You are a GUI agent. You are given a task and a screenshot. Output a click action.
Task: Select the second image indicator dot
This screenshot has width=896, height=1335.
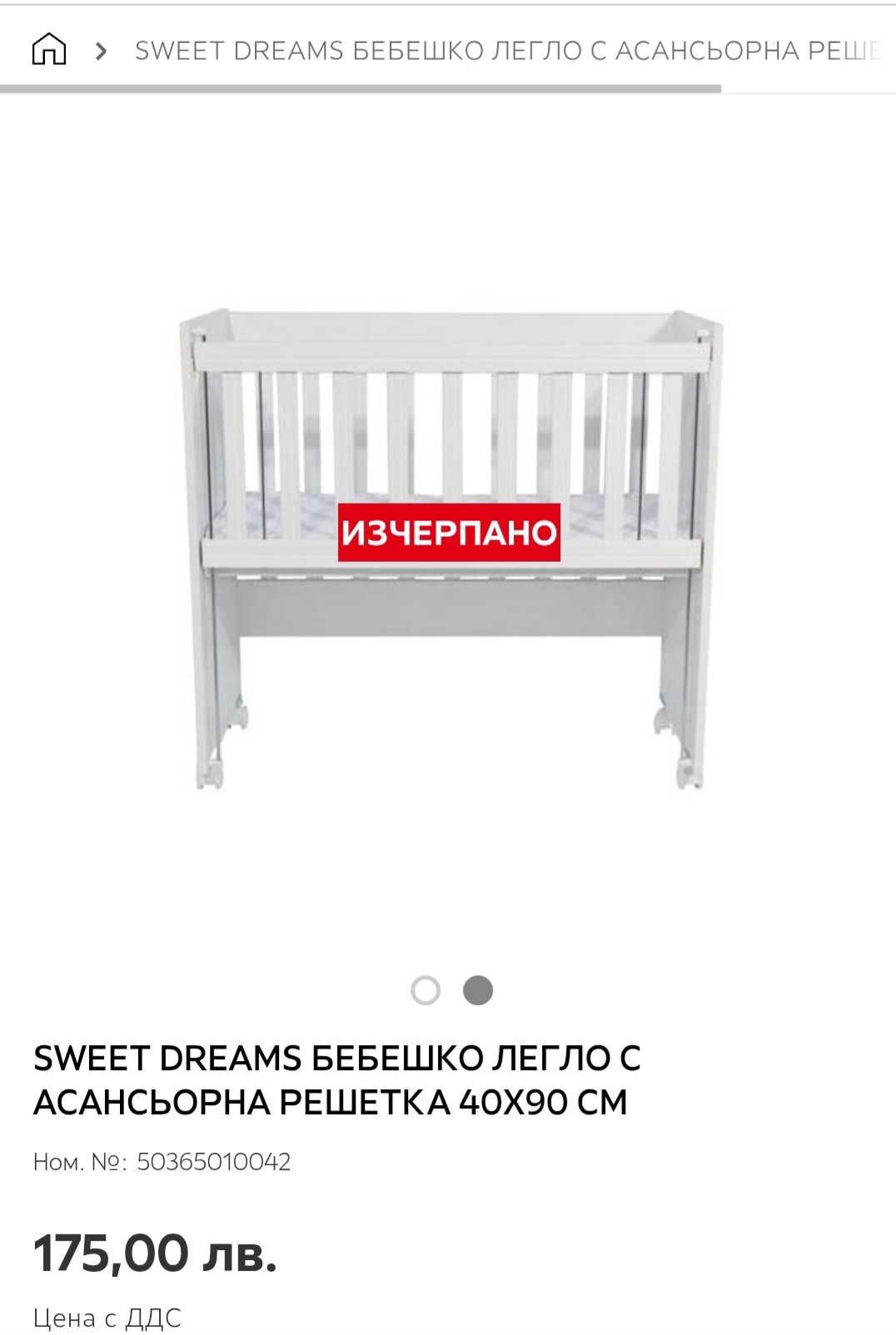click(x=478, y=990)
